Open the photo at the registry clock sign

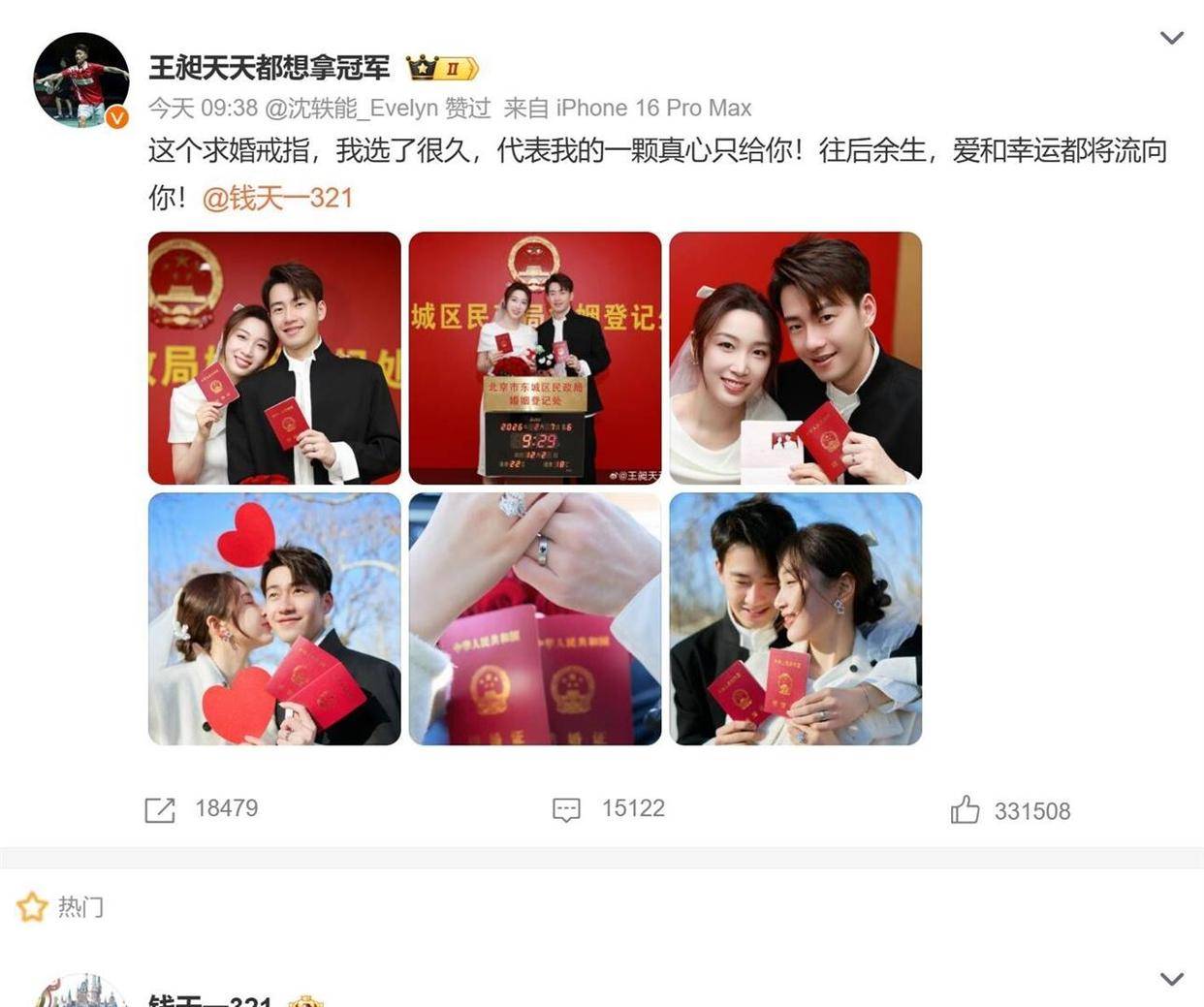(x=534, y=358)
